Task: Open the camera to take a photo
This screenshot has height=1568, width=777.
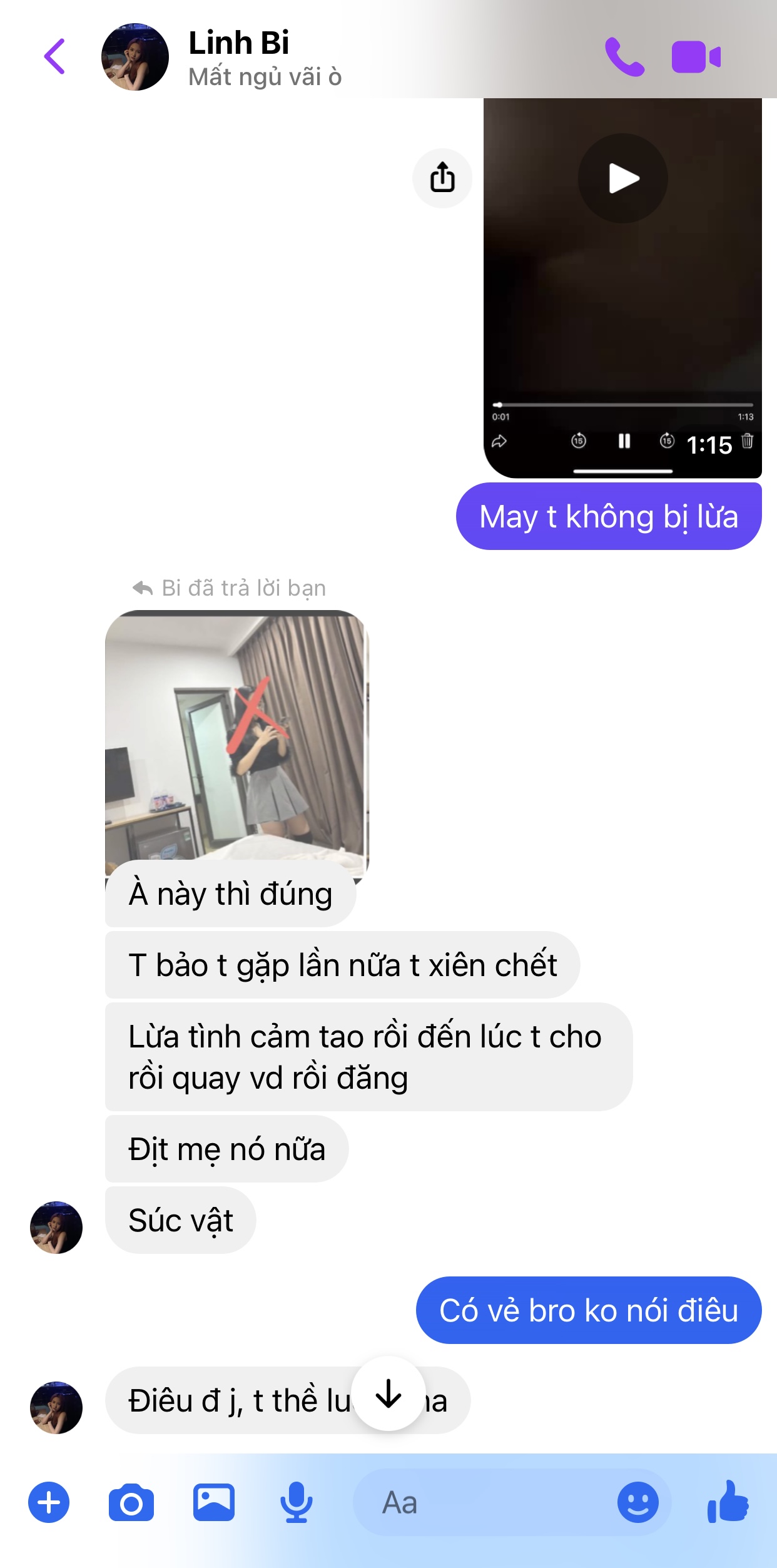Action: coord(131,1503)
